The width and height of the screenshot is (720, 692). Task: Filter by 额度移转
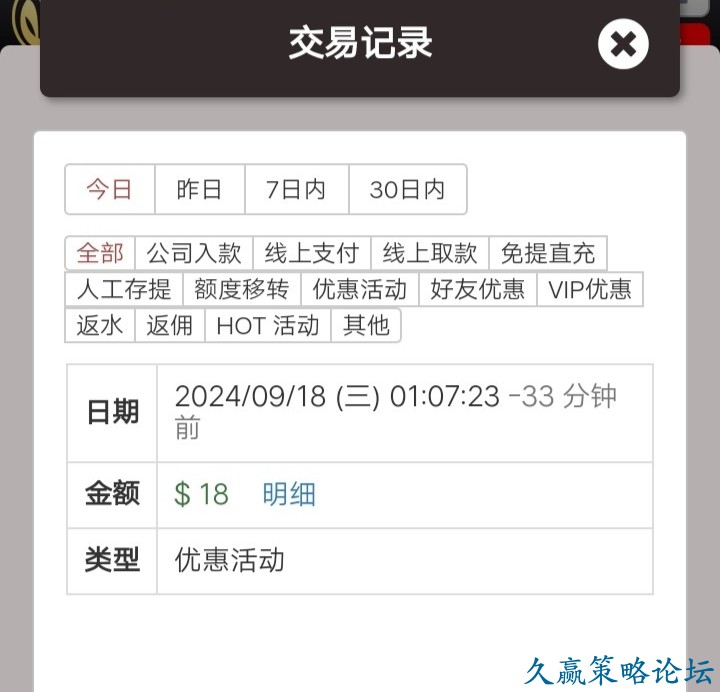click(x=241, y=290)
